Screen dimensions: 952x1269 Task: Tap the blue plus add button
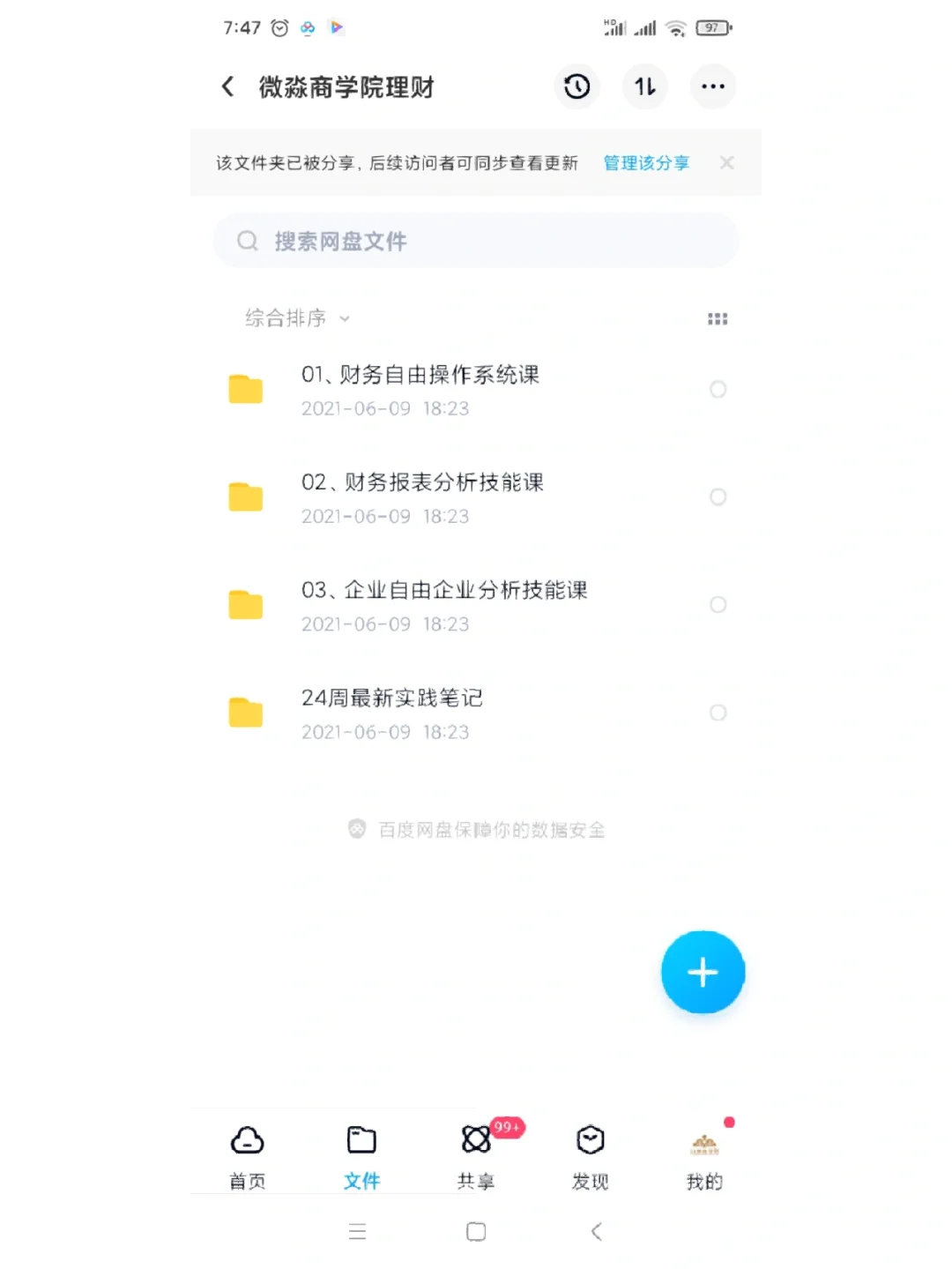point(703,972)
